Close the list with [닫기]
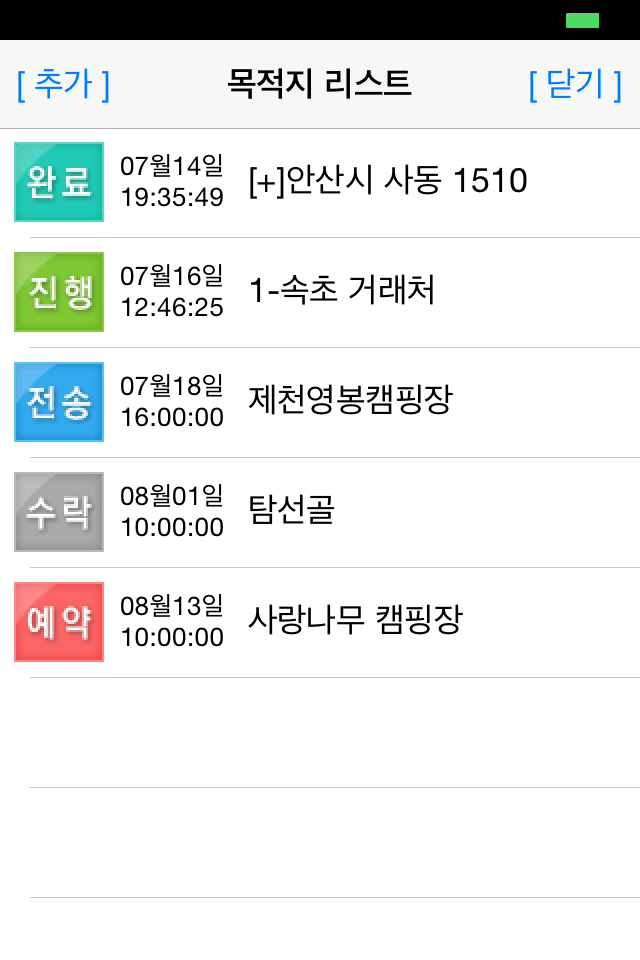 [575, 84]
